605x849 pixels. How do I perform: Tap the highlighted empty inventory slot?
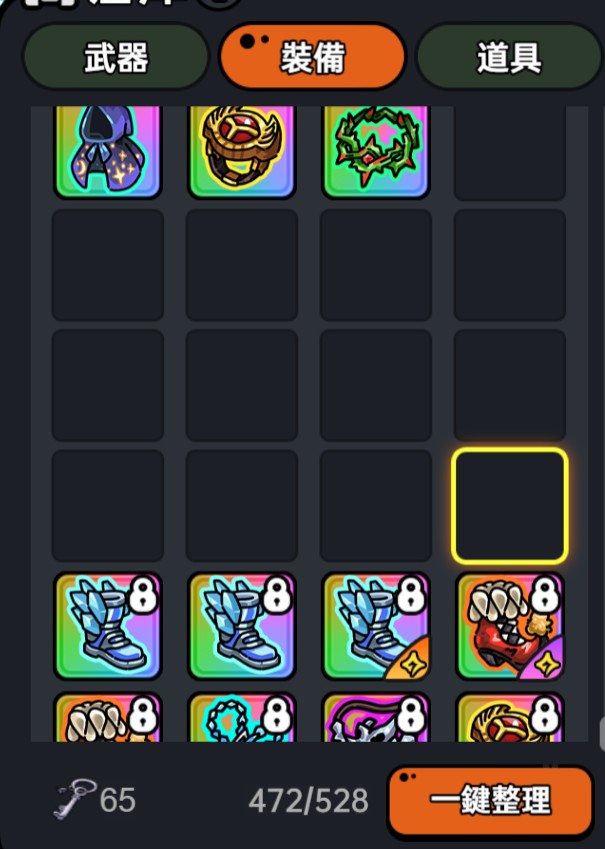tap(509, 505)
